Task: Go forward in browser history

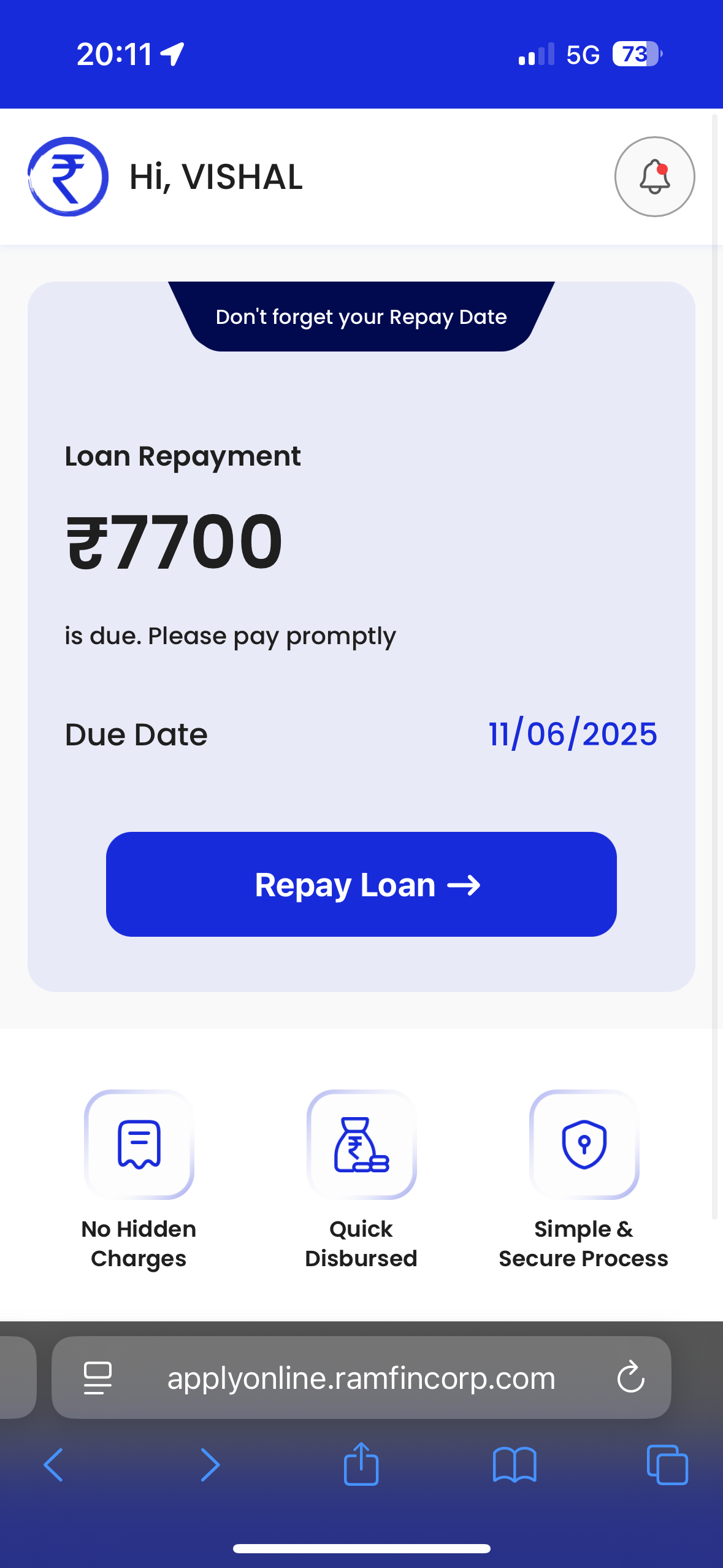Action: (x=210, y=1465)
